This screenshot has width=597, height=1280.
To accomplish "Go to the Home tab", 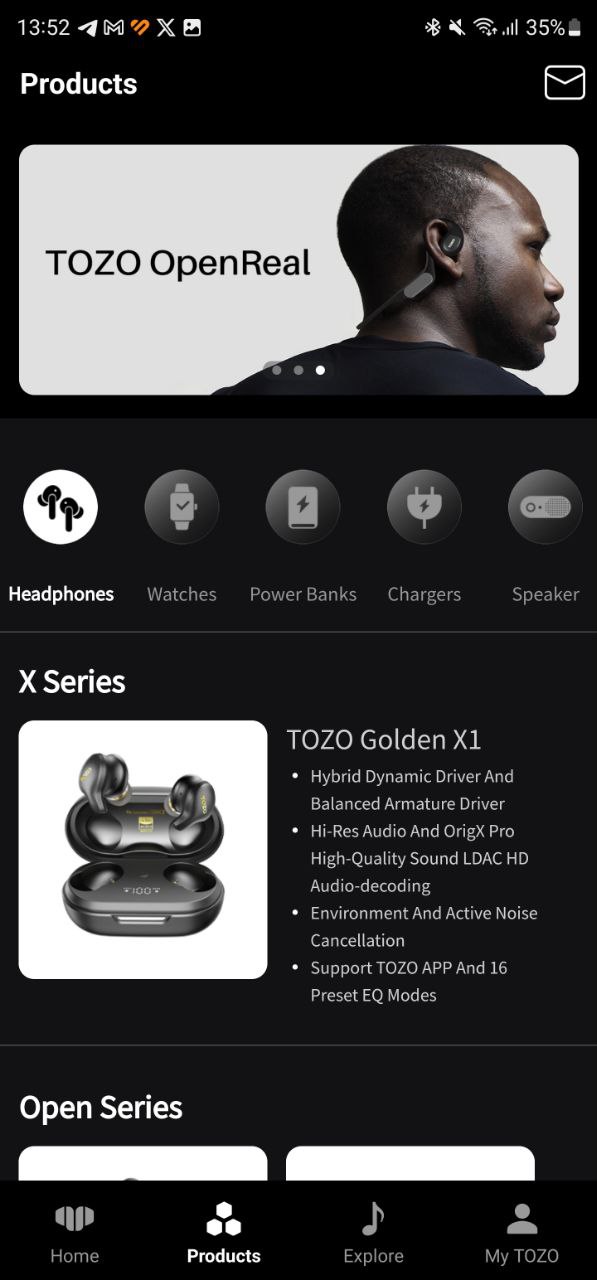I will tap(75, 1234).
